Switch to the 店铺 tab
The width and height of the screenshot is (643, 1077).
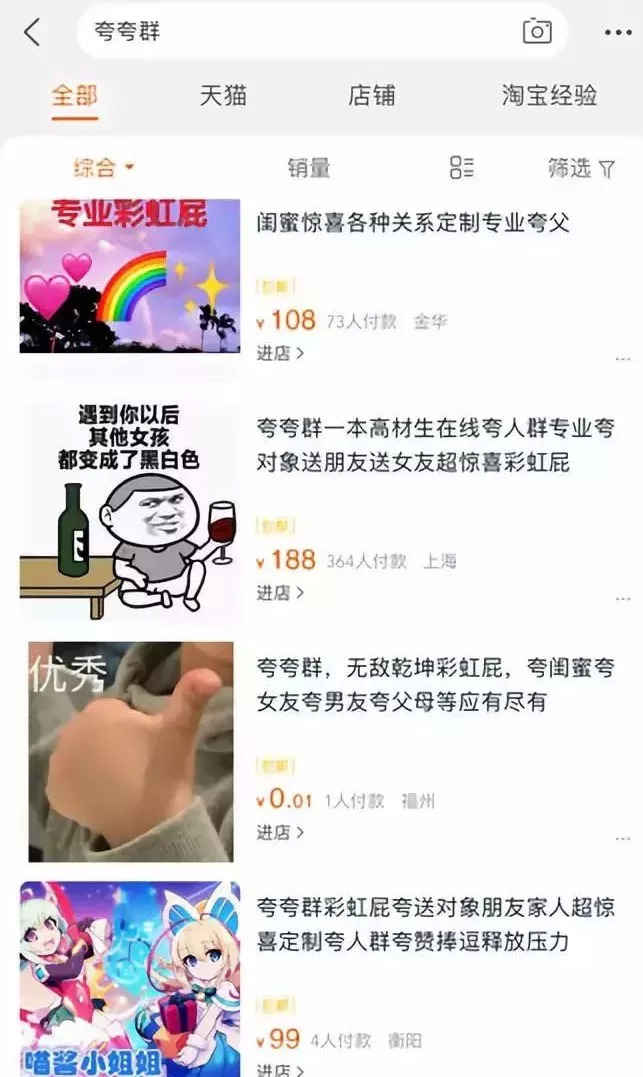(371, 96)
